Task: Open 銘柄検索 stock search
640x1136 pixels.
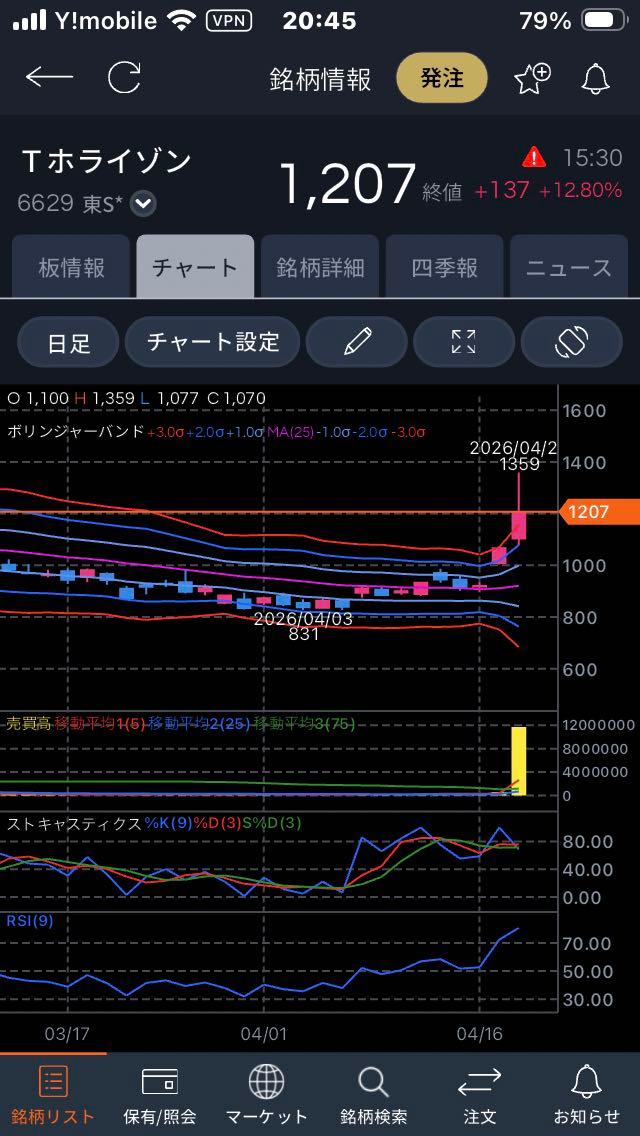Action: coord(373,1094)
